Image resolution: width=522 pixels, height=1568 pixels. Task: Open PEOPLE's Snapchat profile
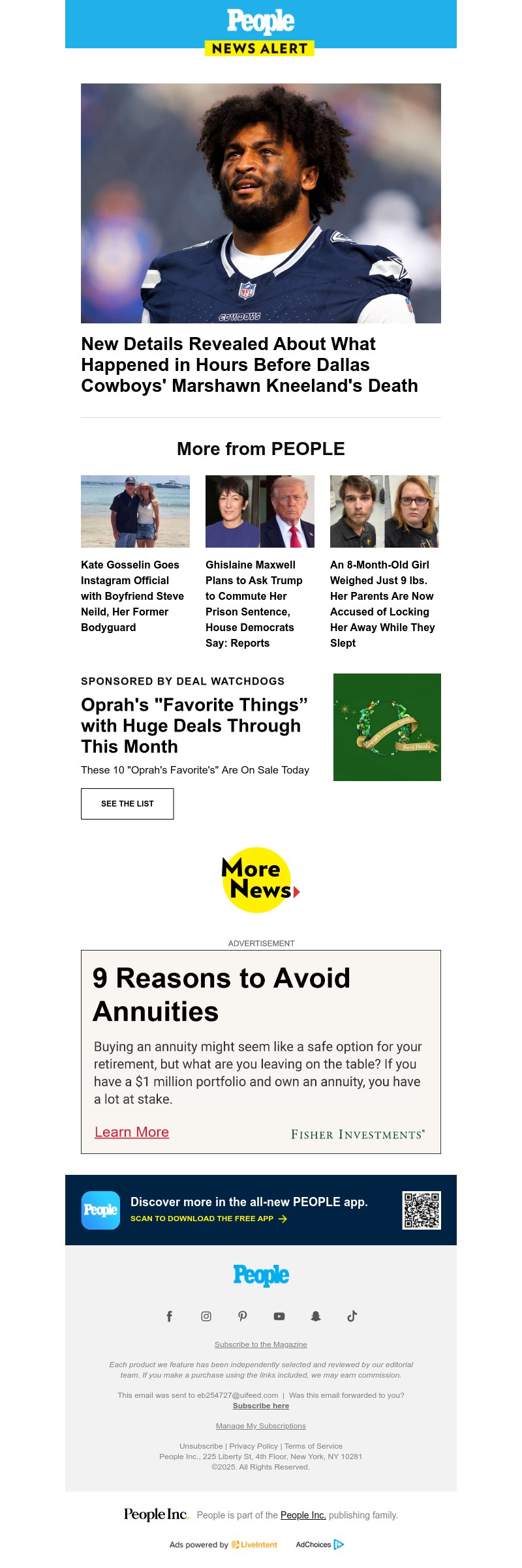pyautogui.click(x=316, y=1316)
